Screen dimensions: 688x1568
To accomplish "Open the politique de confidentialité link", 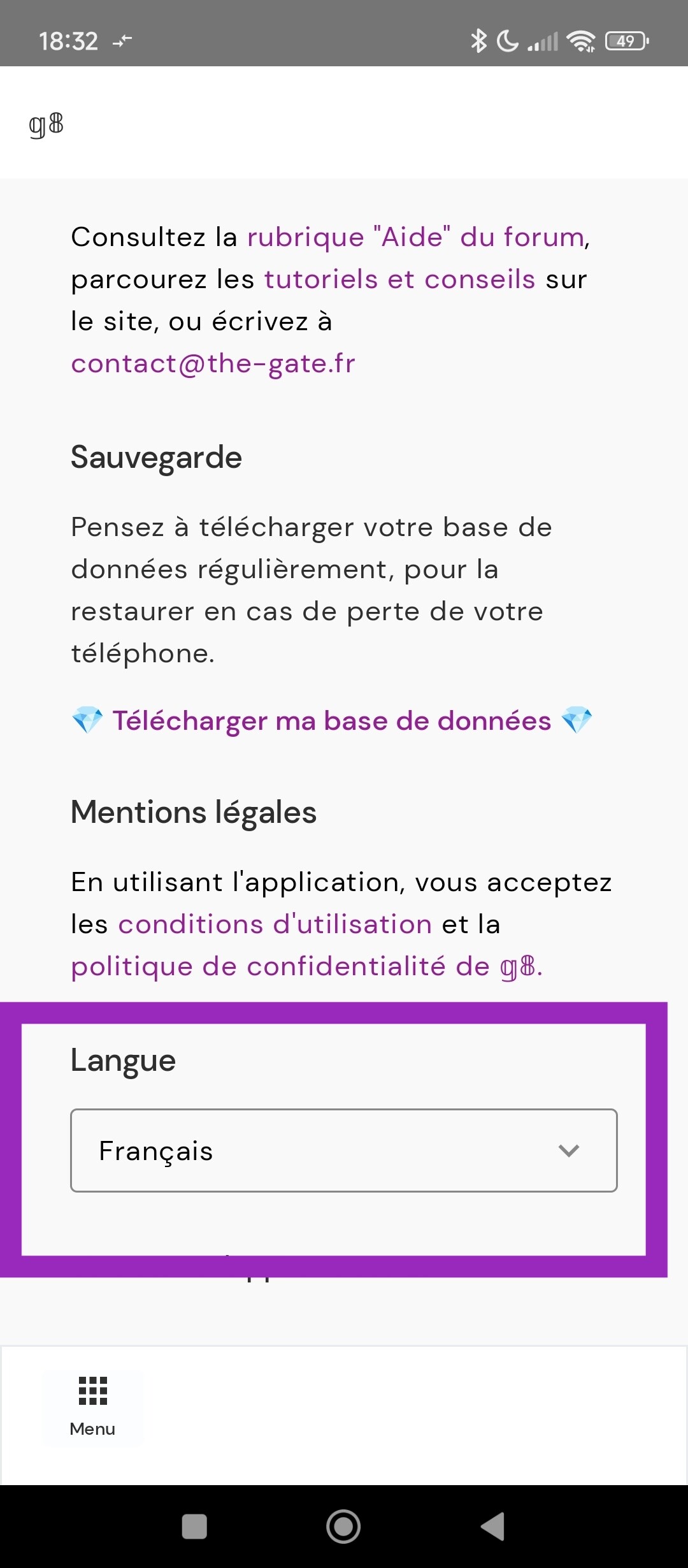I will [306, 966].
